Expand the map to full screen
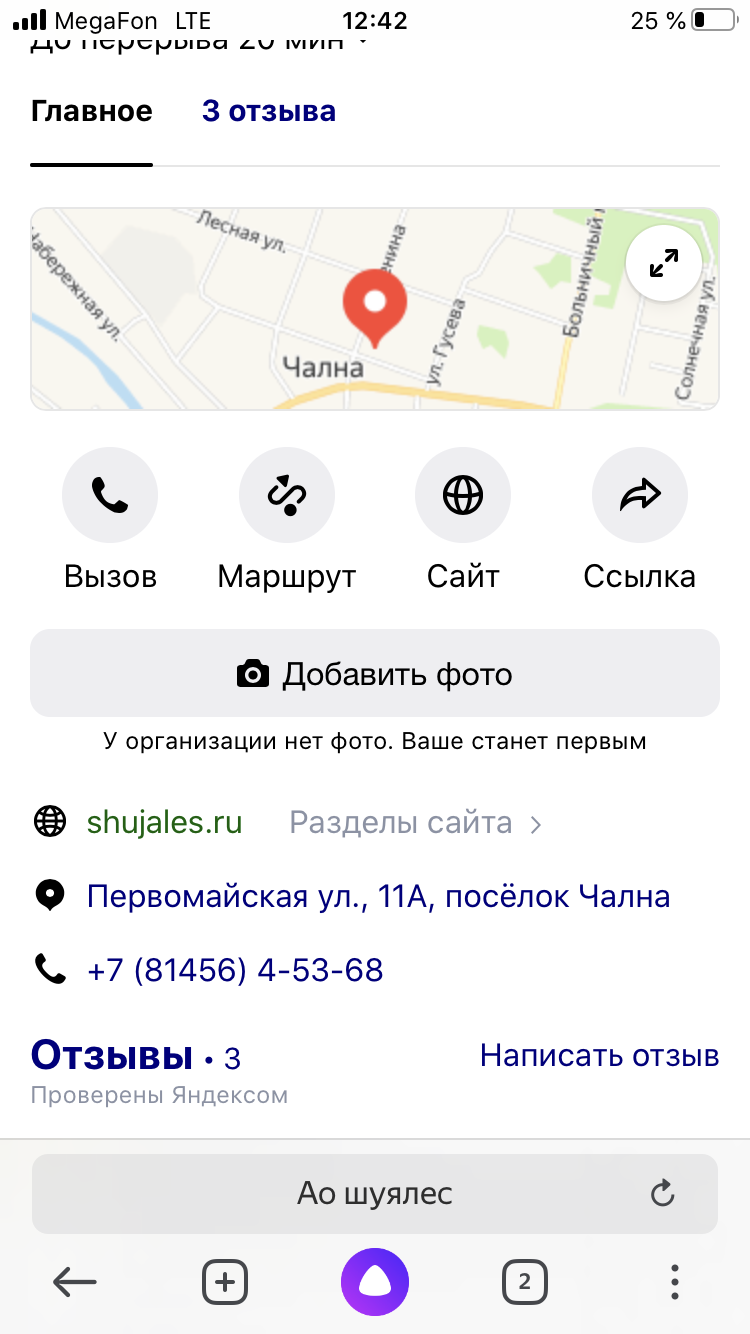 [663, 264]
